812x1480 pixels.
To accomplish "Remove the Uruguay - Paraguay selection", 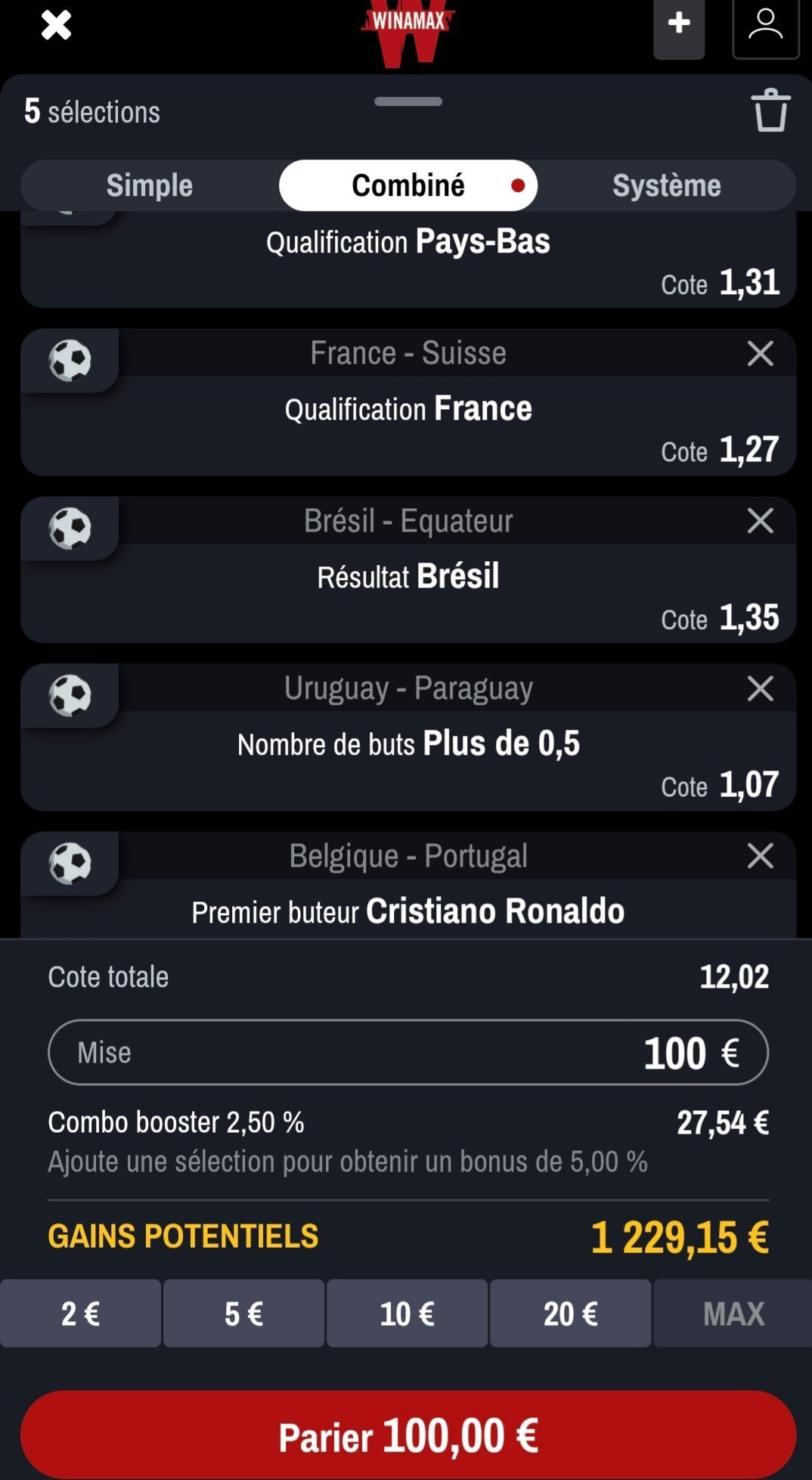I will [760, 689].
